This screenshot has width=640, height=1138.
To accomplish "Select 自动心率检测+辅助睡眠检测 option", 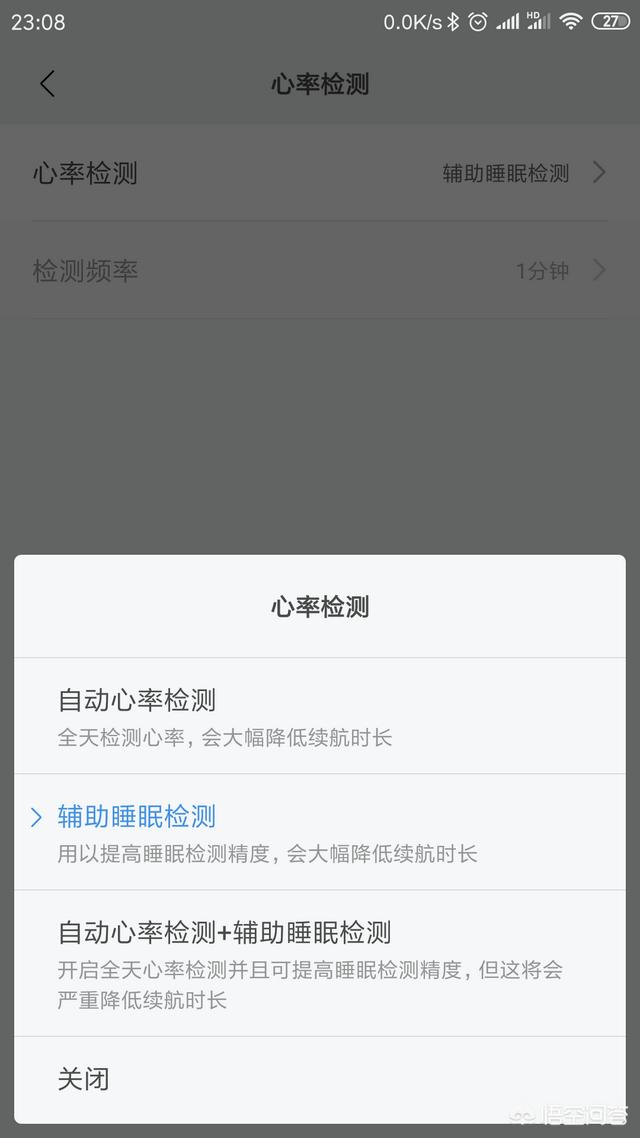I will [x=319, y=963].
